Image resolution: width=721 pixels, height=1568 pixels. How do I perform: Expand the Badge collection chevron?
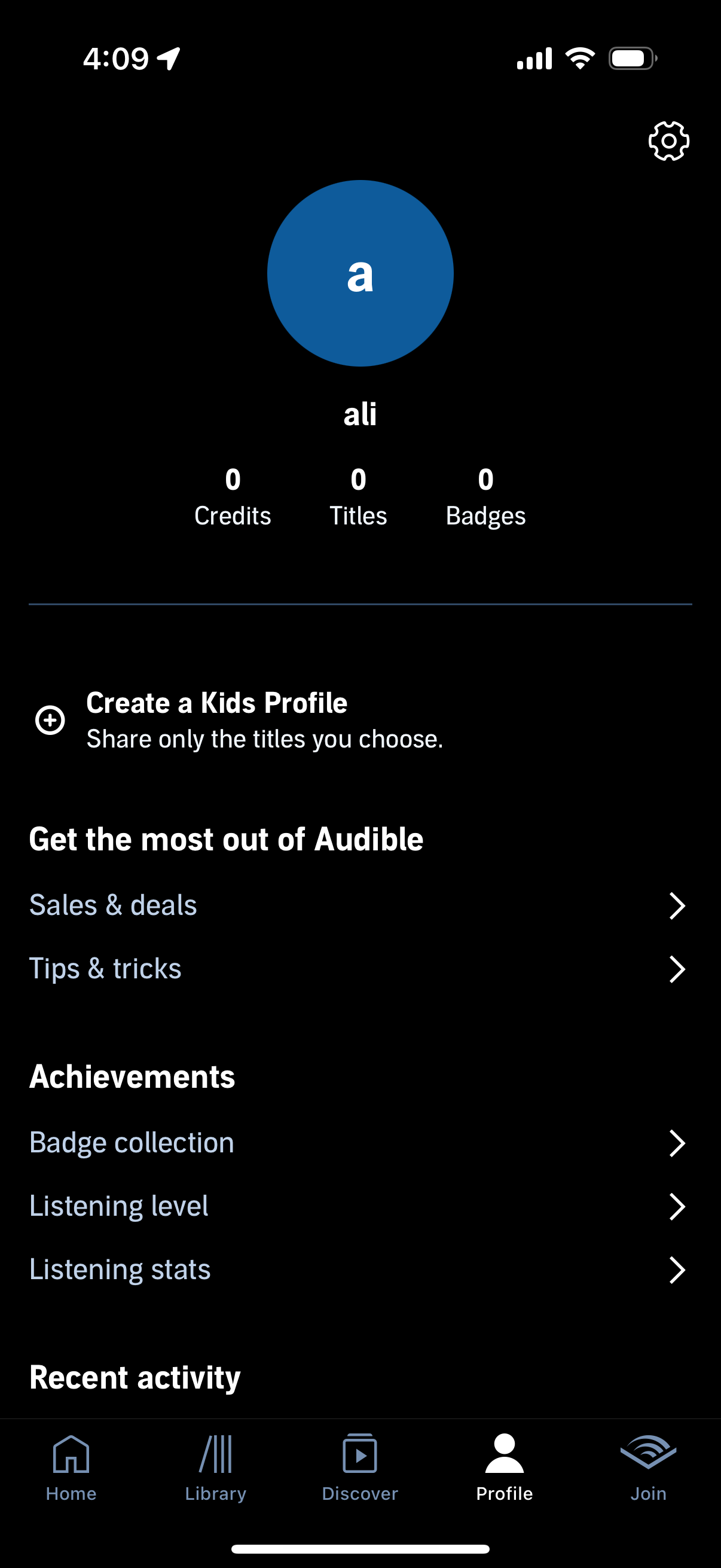(678, 1143)
